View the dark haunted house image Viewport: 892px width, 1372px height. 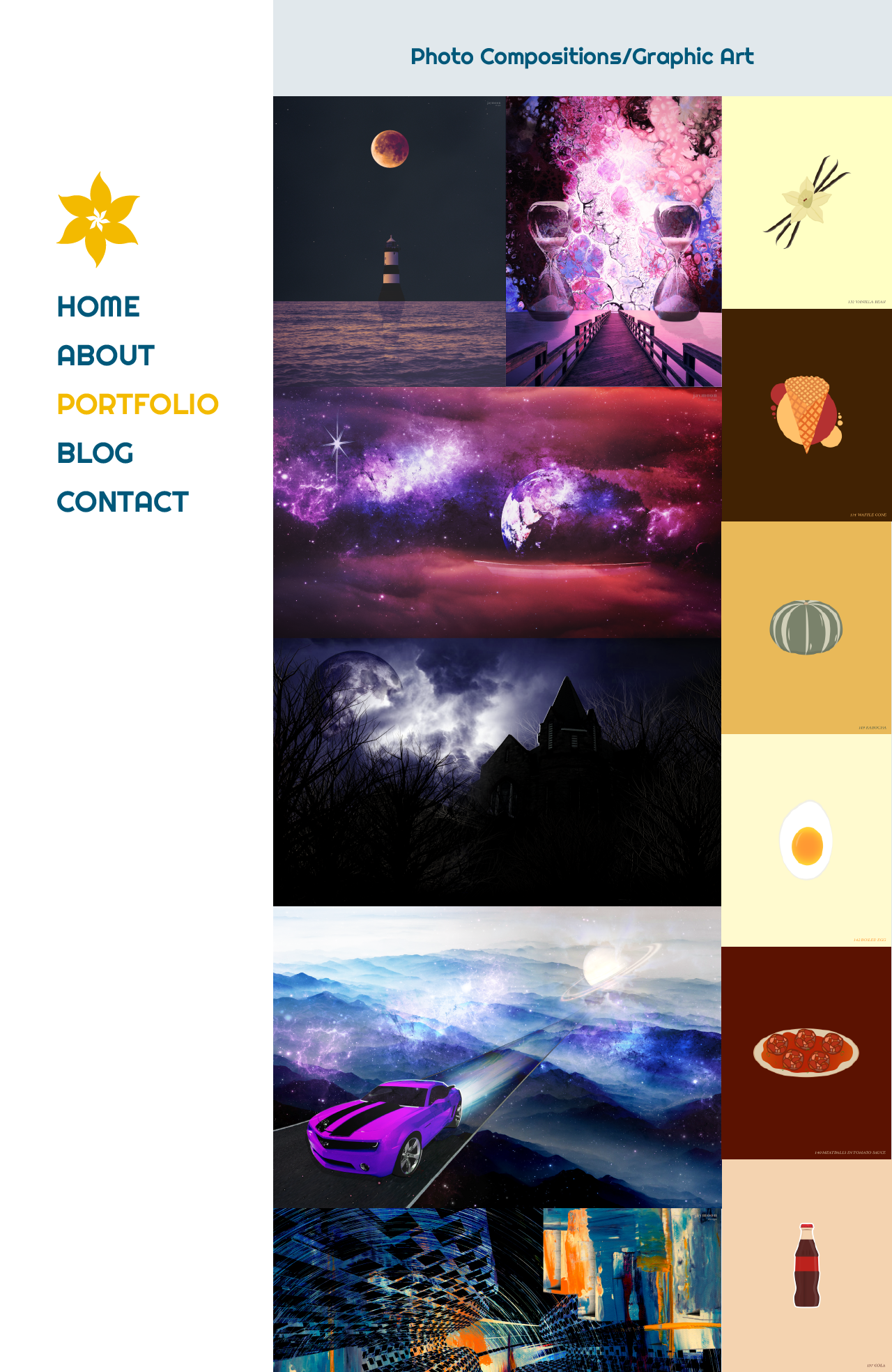[497, 772]
